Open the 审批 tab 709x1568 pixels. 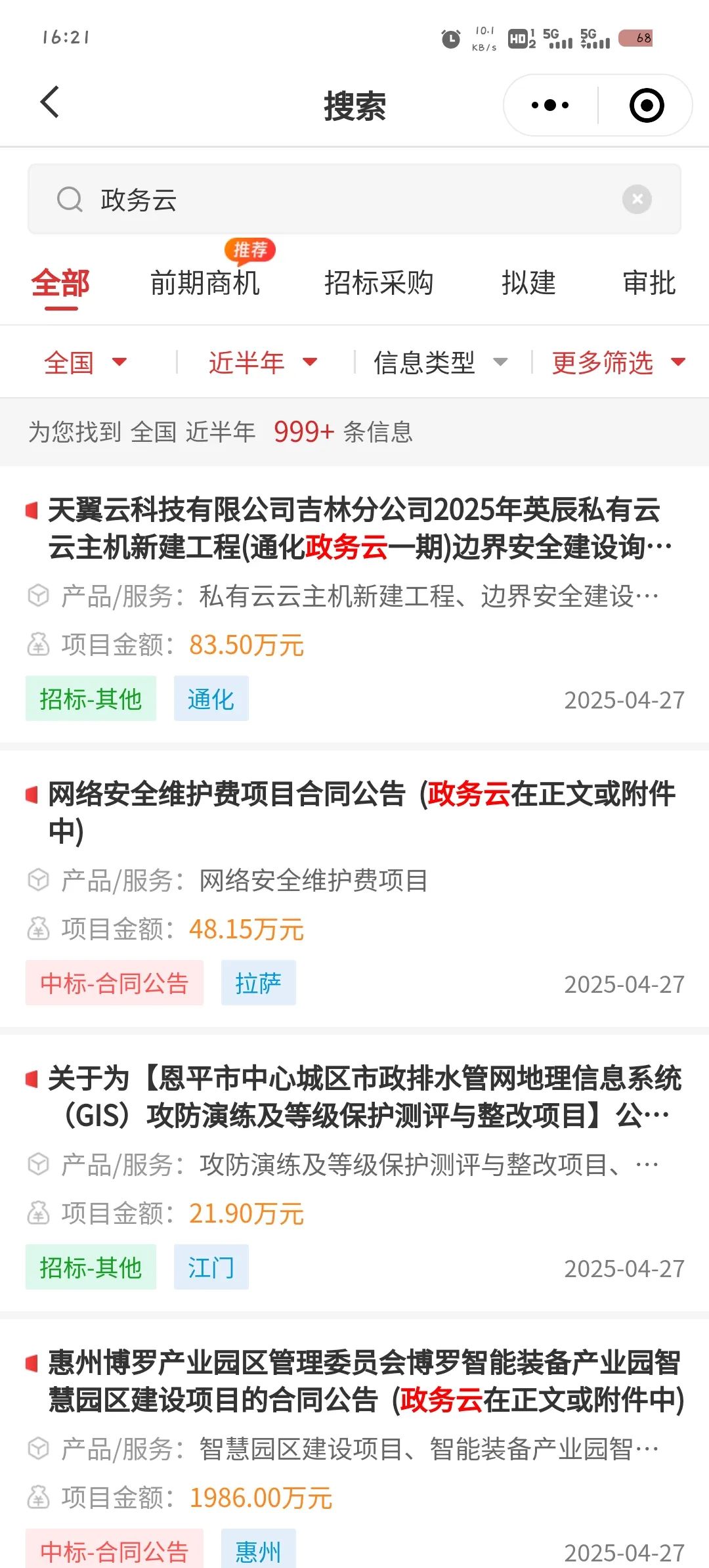click(x=649, y=283)
